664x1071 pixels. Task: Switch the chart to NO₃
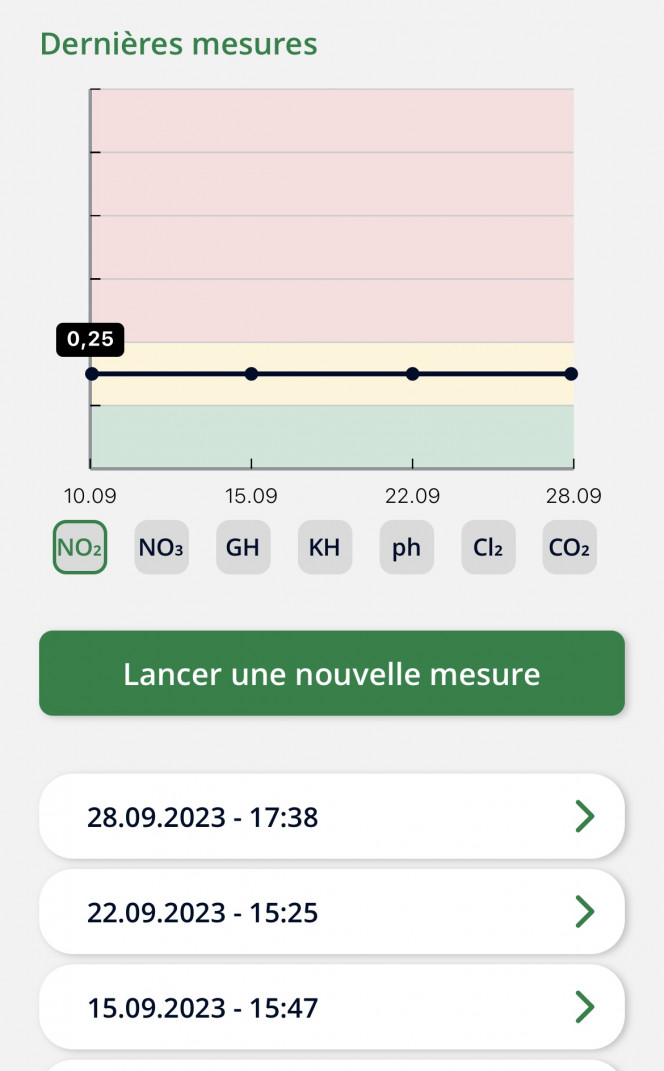161,547
